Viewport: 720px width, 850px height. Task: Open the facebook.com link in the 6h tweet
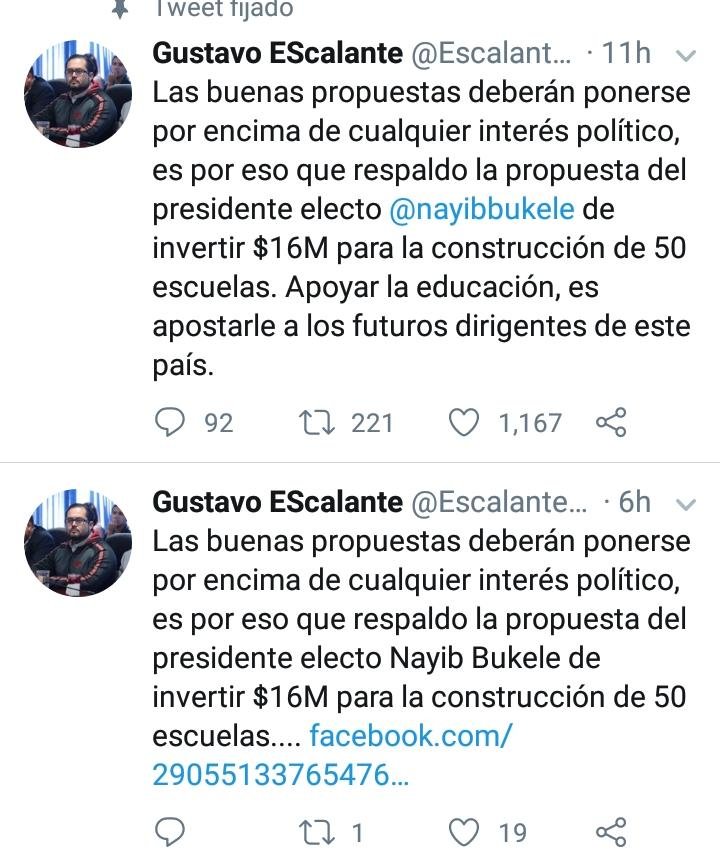410,737
